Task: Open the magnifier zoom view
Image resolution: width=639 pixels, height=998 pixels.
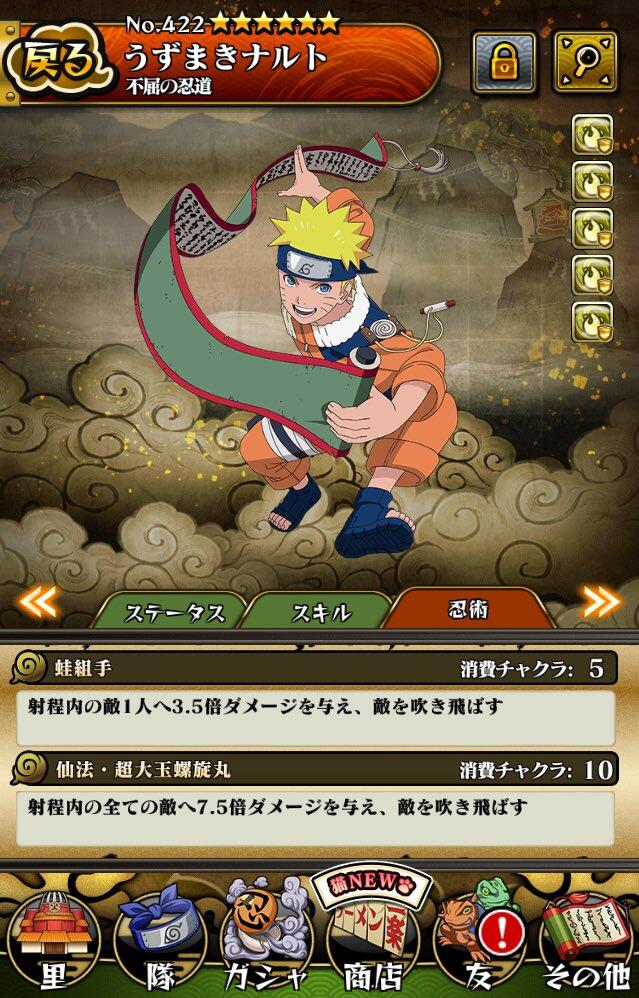Action: click(586, 62)
